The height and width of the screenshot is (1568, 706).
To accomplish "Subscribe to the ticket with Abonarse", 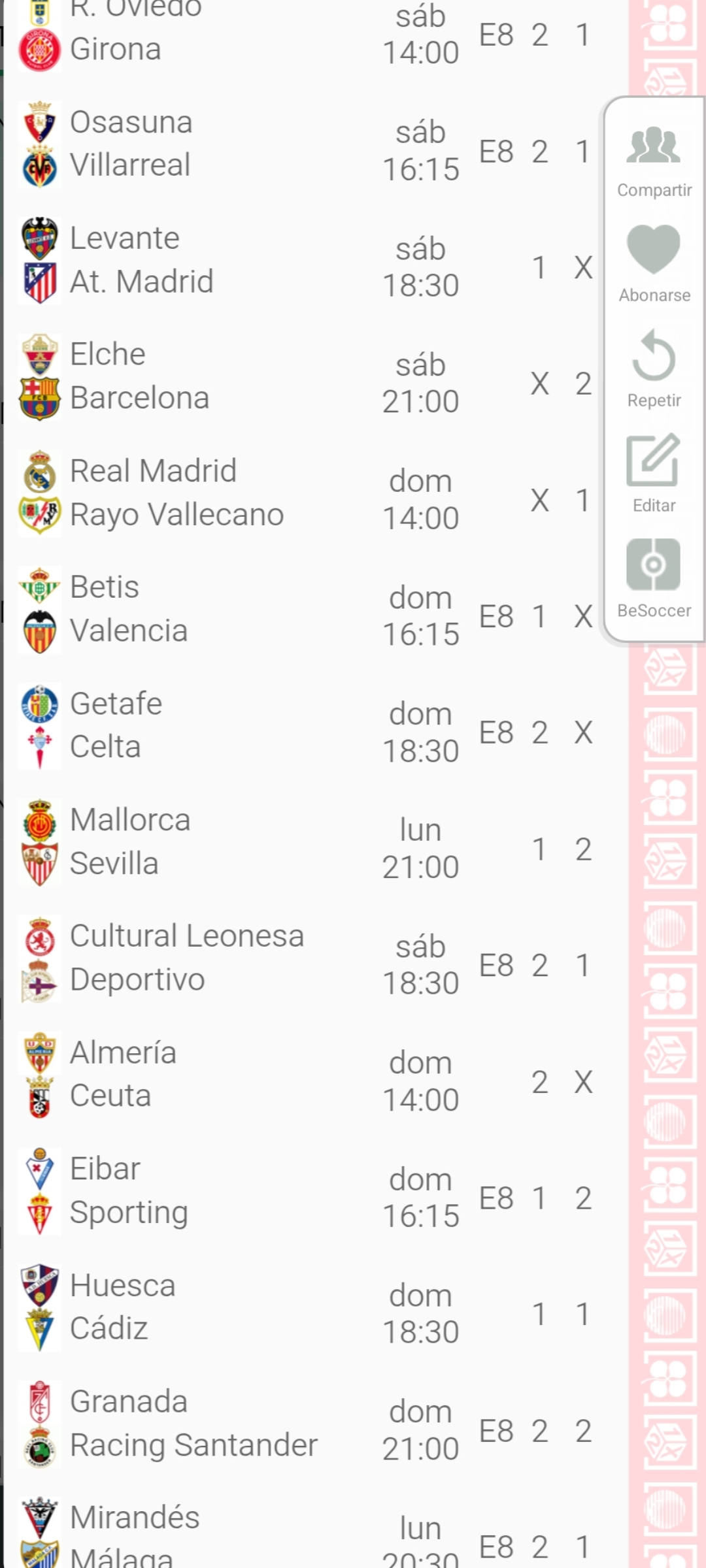I will tap(654, 263).
